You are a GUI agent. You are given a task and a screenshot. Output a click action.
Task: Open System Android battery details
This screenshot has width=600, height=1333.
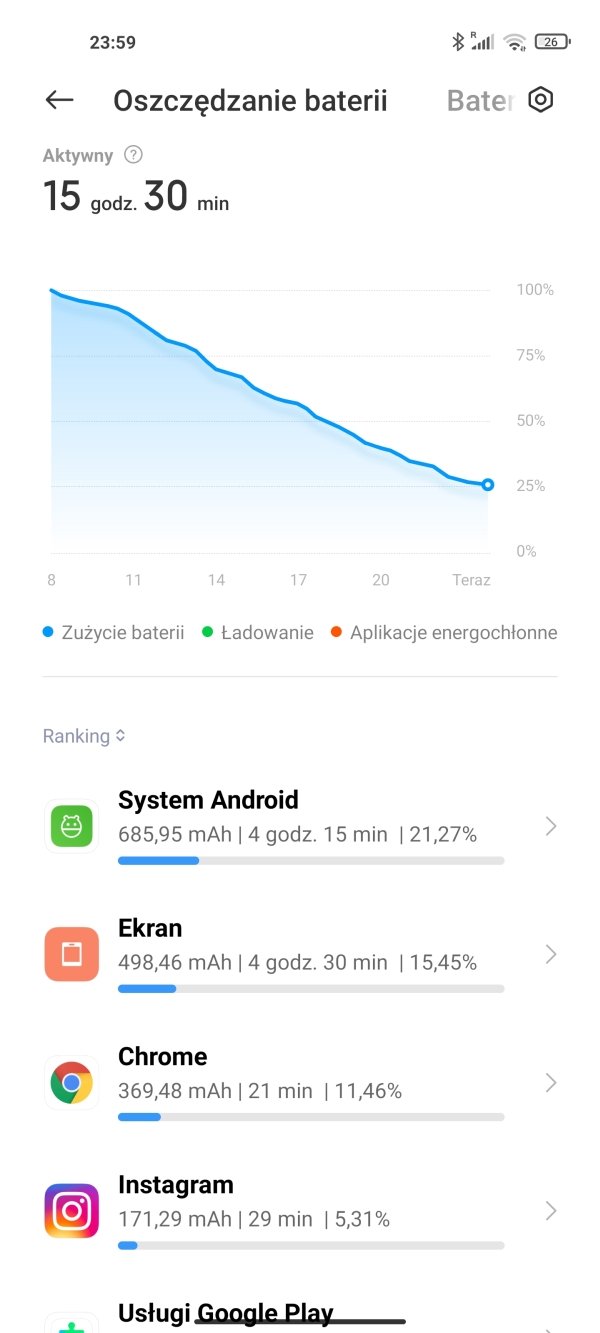coord(300,826)
